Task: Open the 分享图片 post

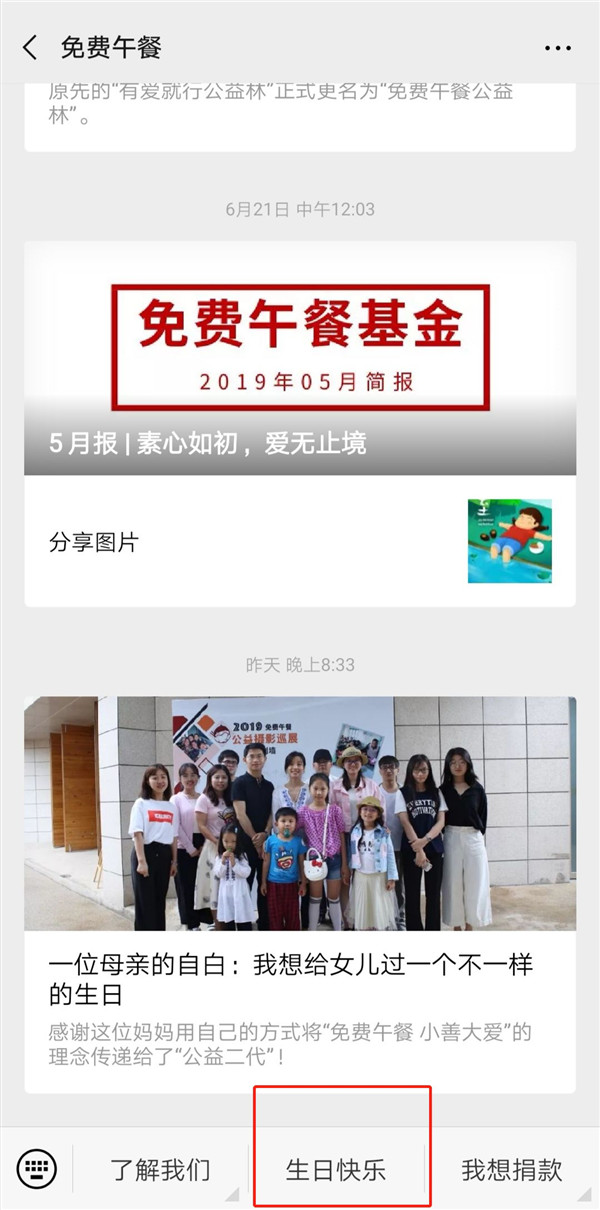Action: [300, 541]
